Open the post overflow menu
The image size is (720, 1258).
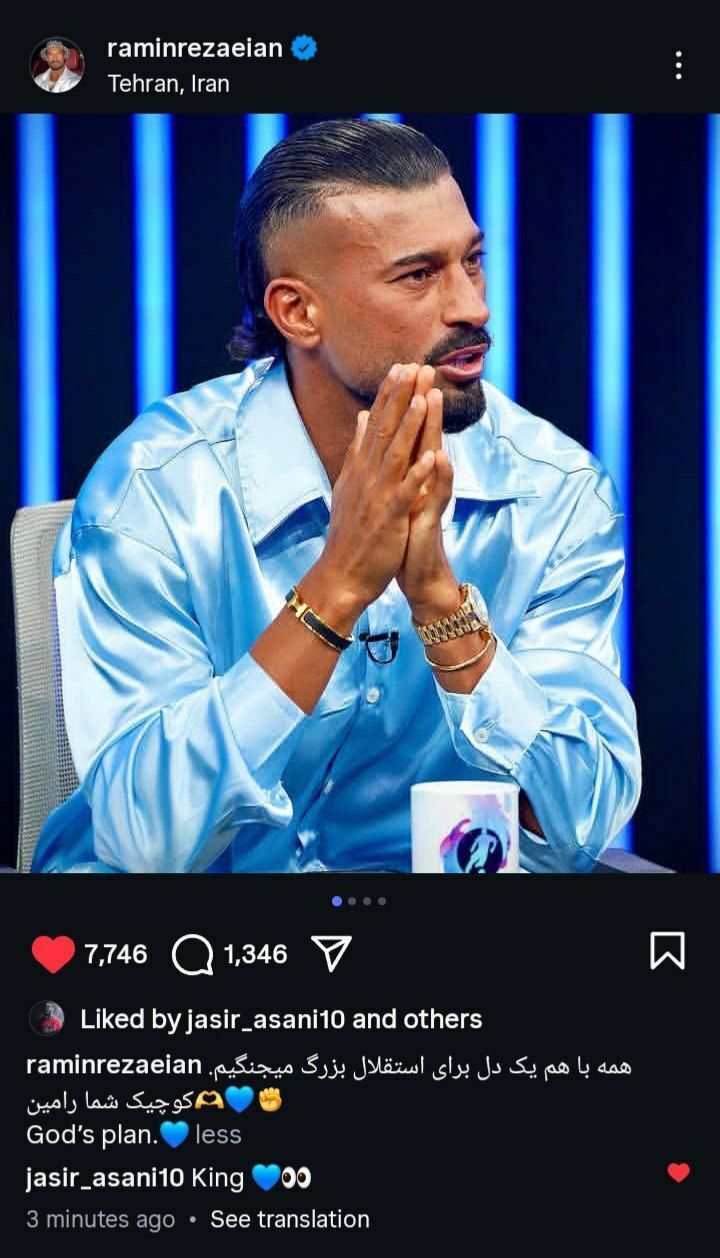click(x=678, y=66)
